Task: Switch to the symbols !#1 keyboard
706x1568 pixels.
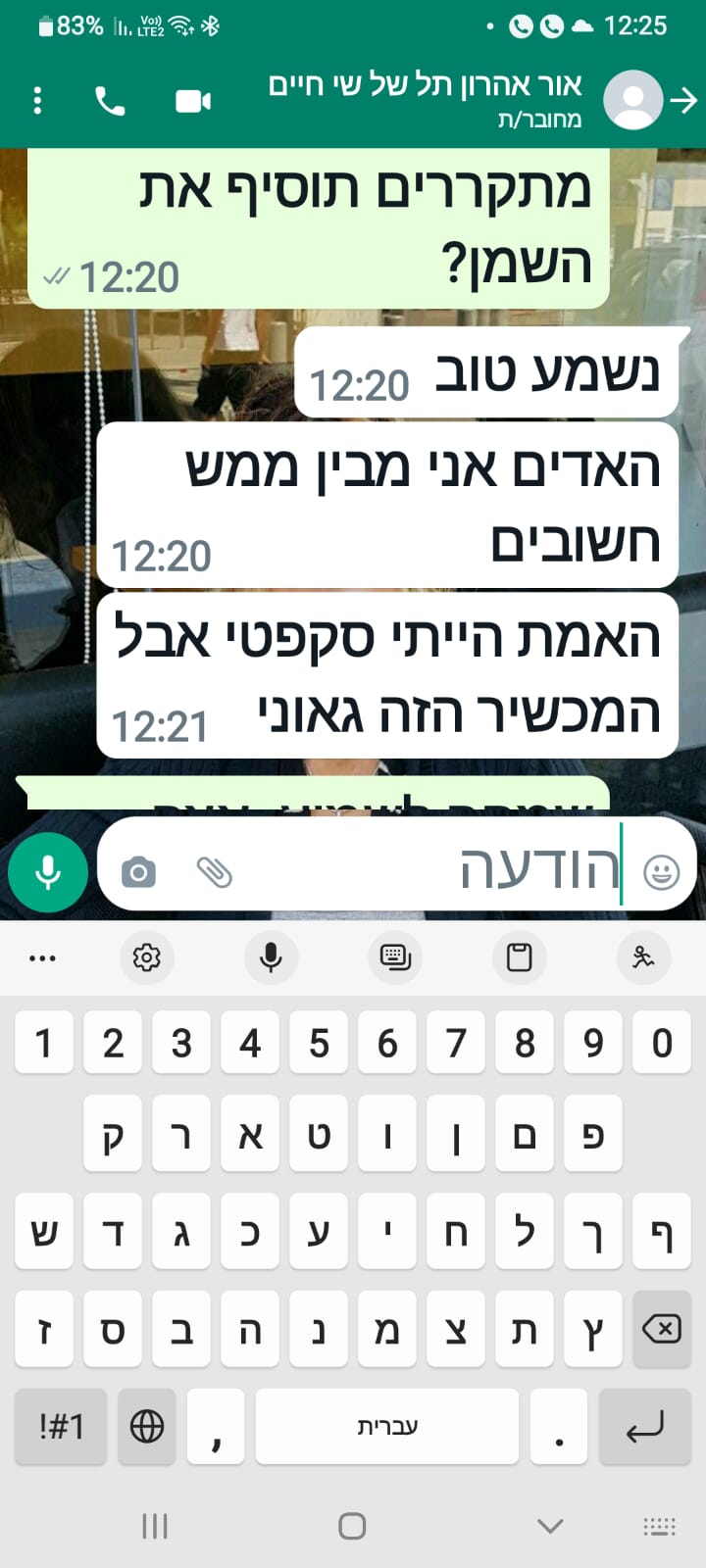Action: tap(61, 1426)
